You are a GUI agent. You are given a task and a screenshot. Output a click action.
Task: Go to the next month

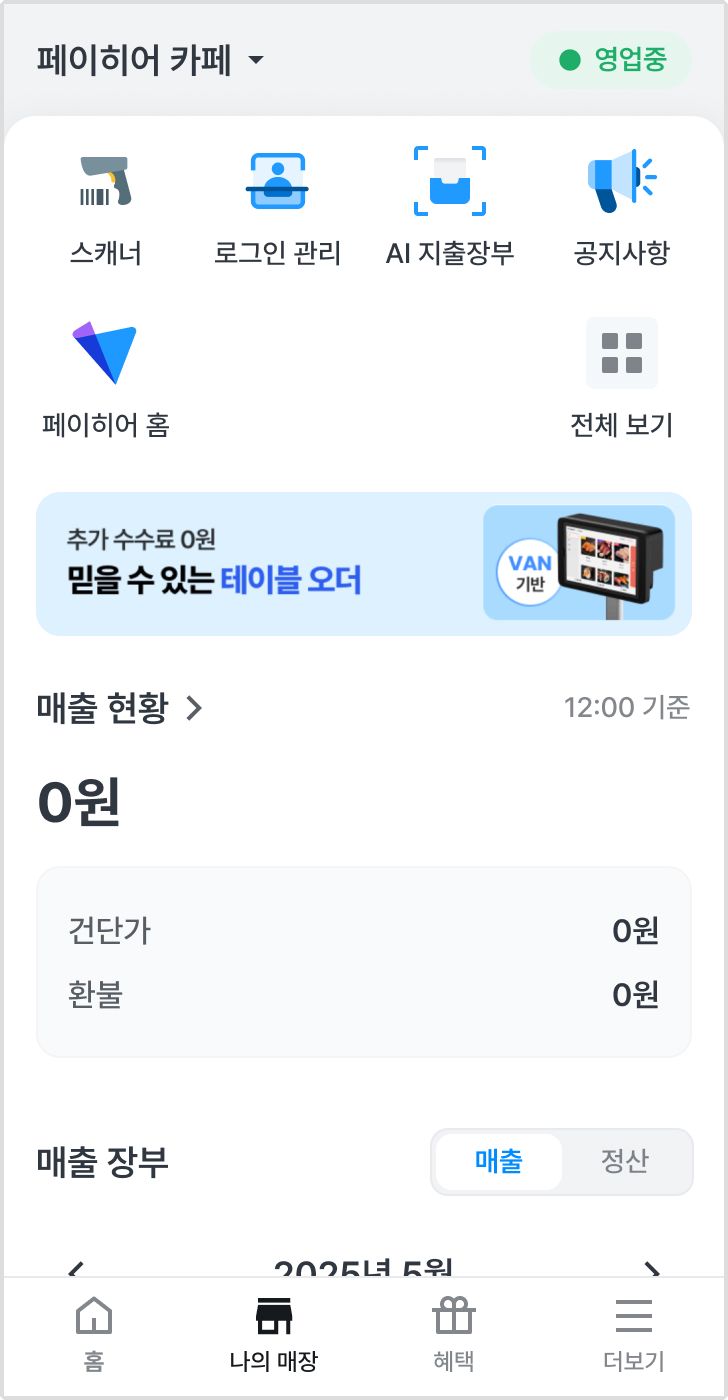[x=652, y=1268]
